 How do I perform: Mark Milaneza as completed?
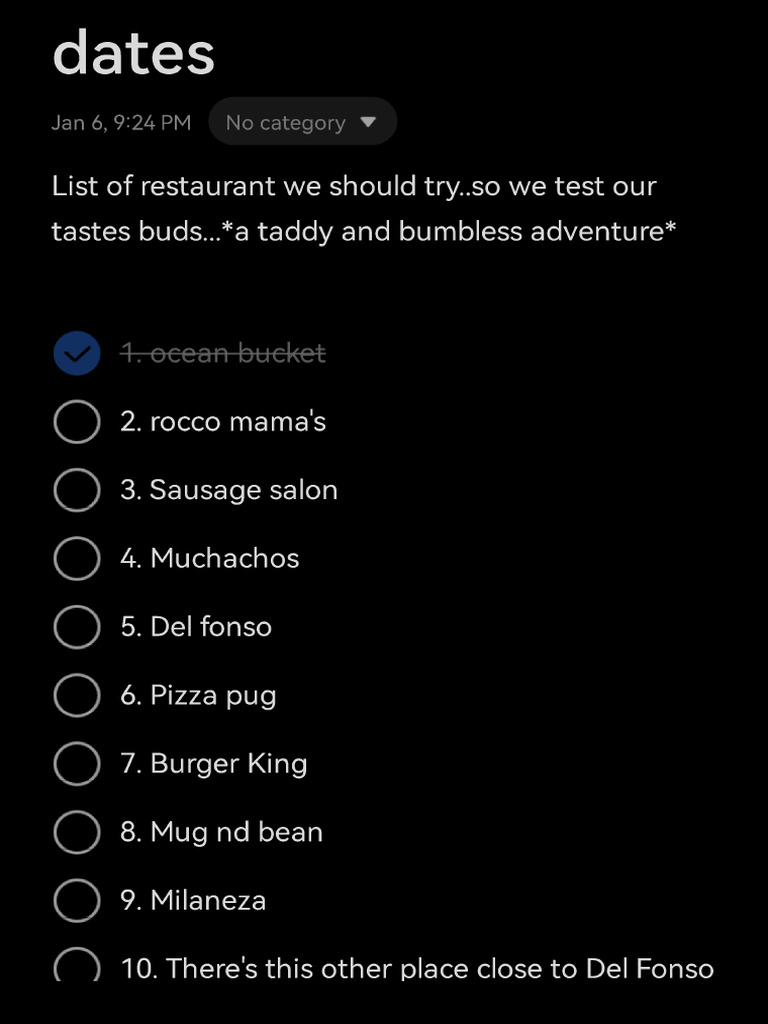[x=77, y=900]
